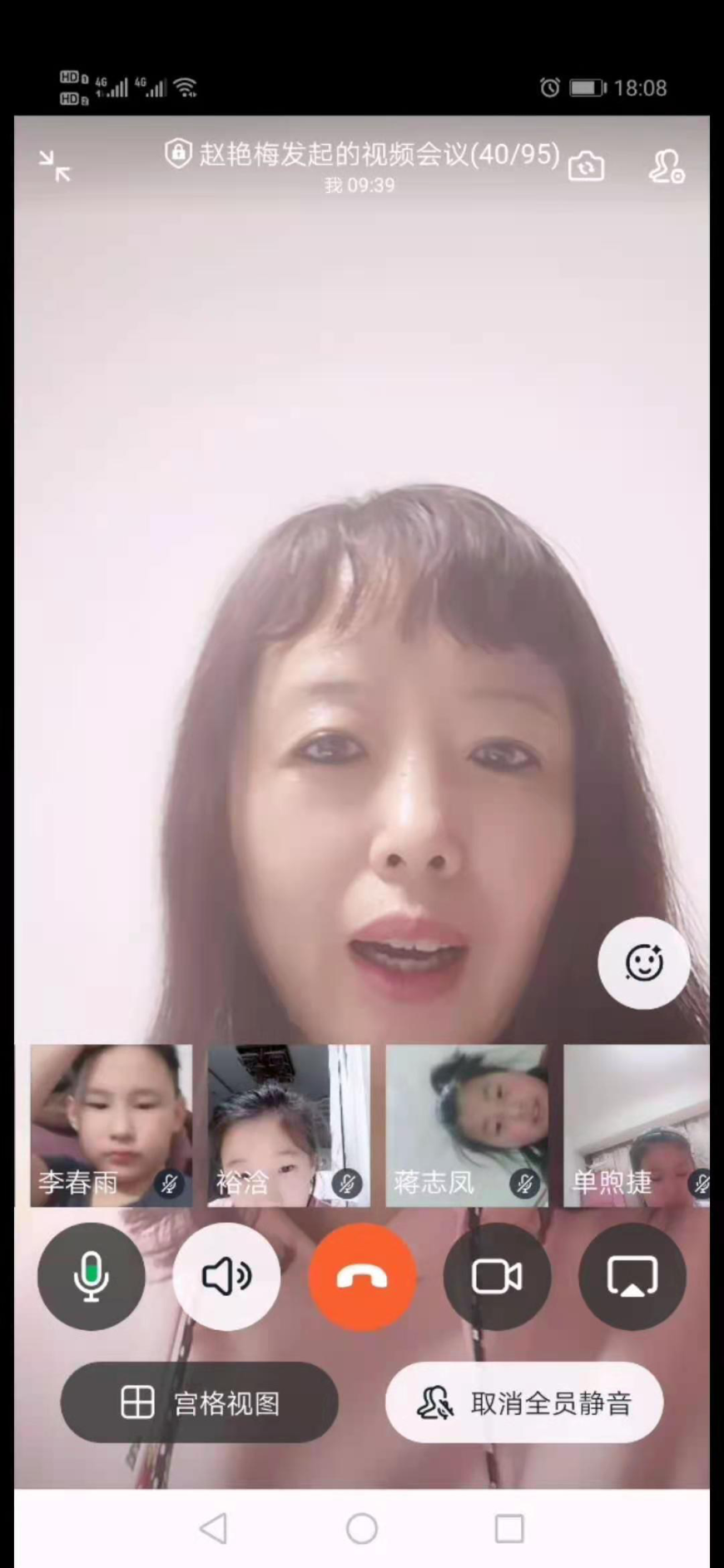
Task: Flip the camera
Action: (586, 166)
